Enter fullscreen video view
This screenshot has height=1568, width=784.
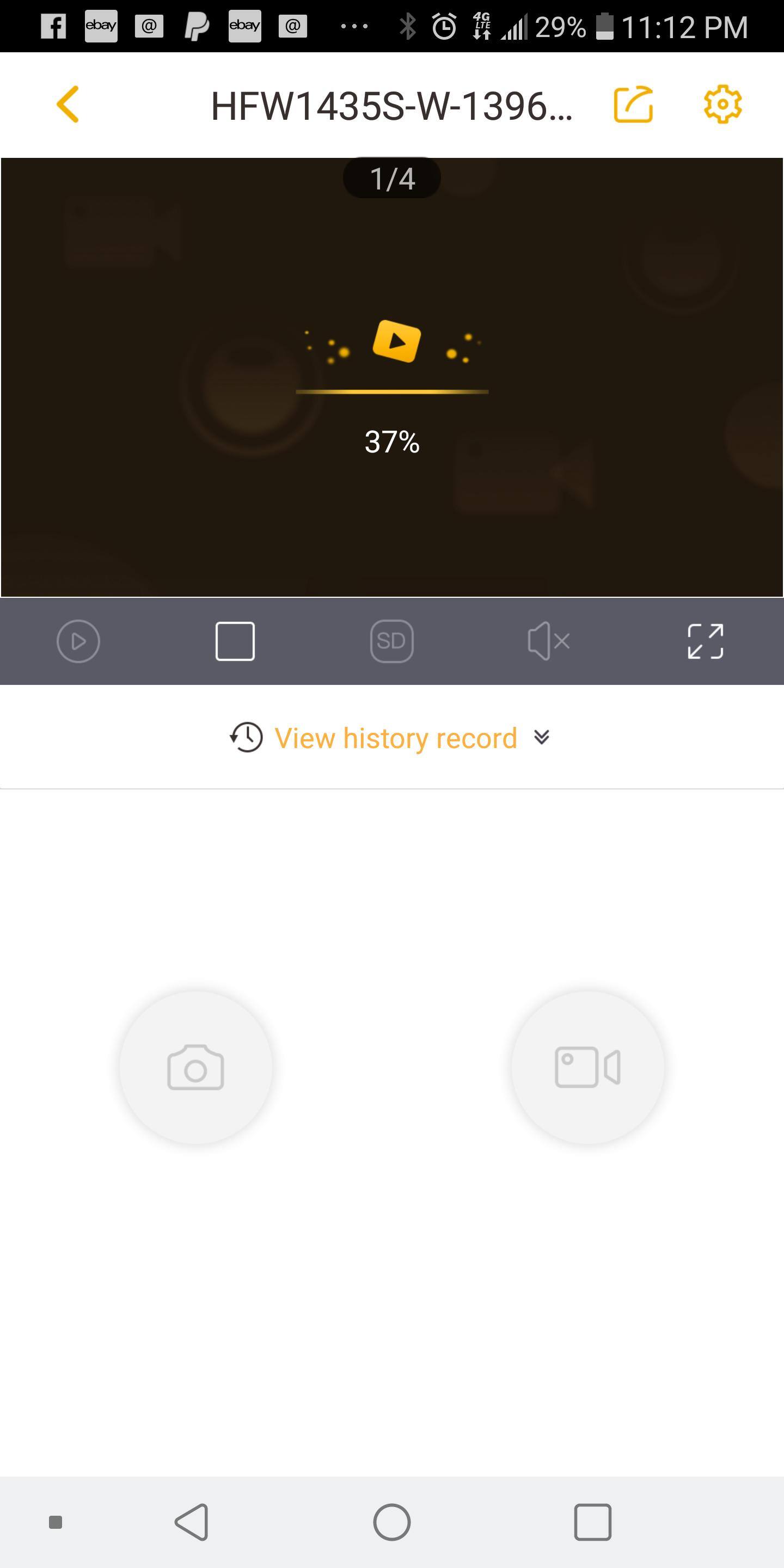[x=705, y=641]
